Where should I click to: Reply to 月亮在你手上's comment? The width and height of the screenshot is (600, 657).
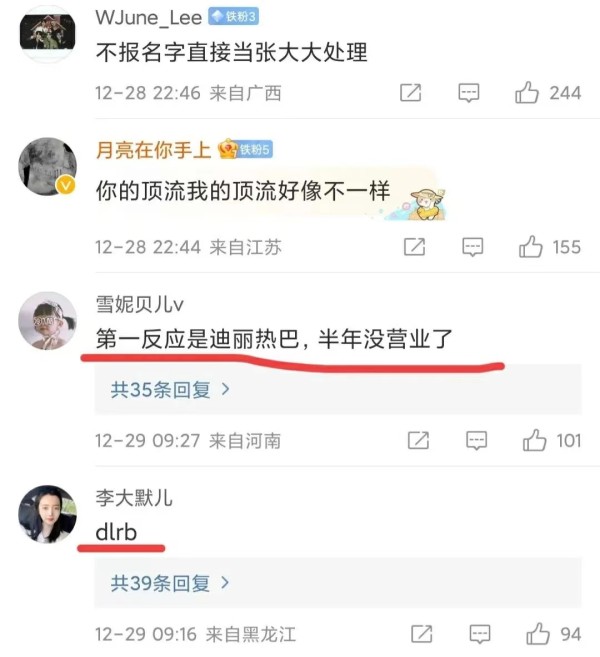pyautogui.click(x=472, y=246)
